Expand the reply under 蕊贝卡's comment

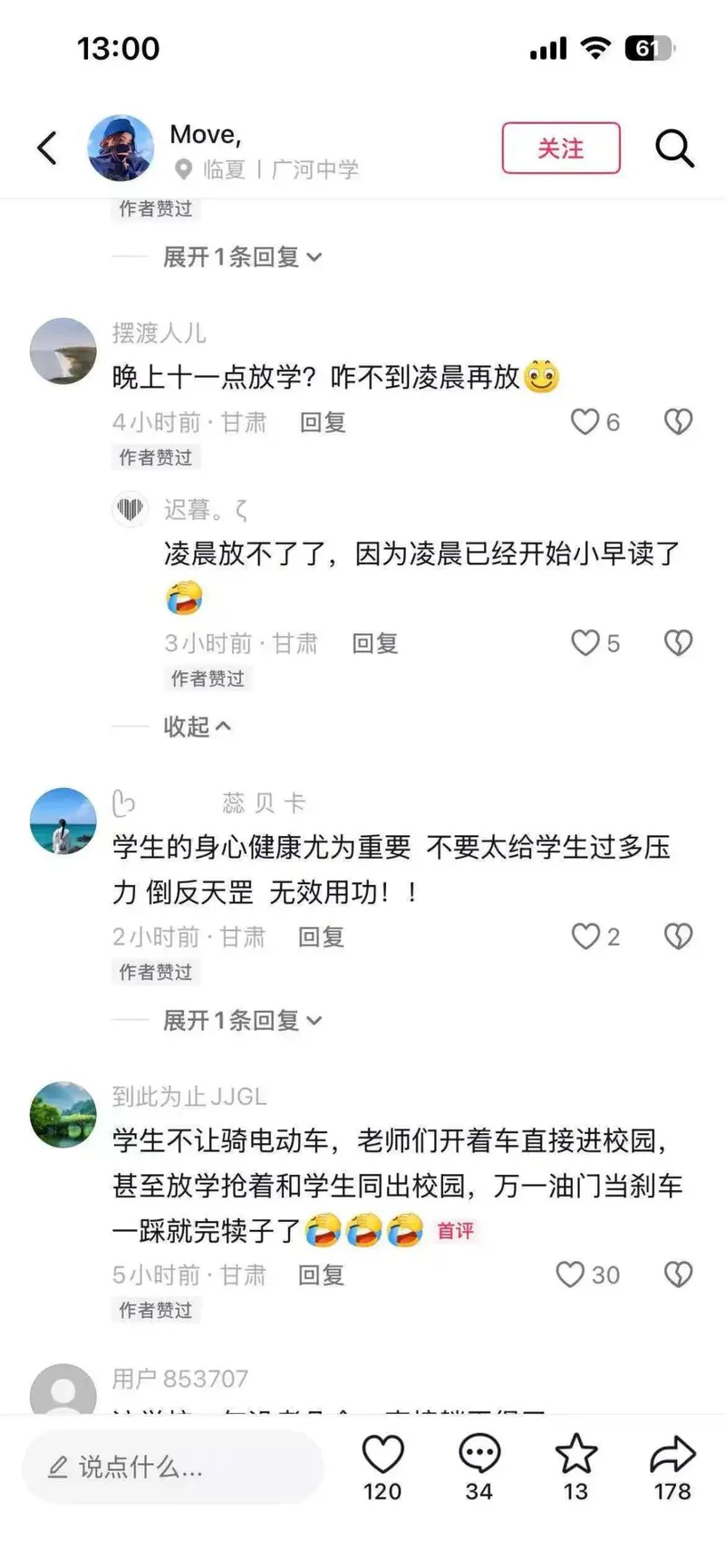(241, 1020)
